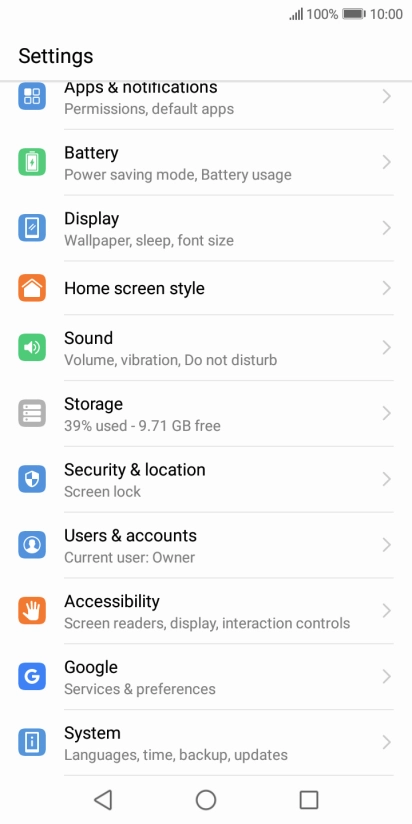View Storage details
The height and width of the screenshot is (824, 412).
(206, 414)
